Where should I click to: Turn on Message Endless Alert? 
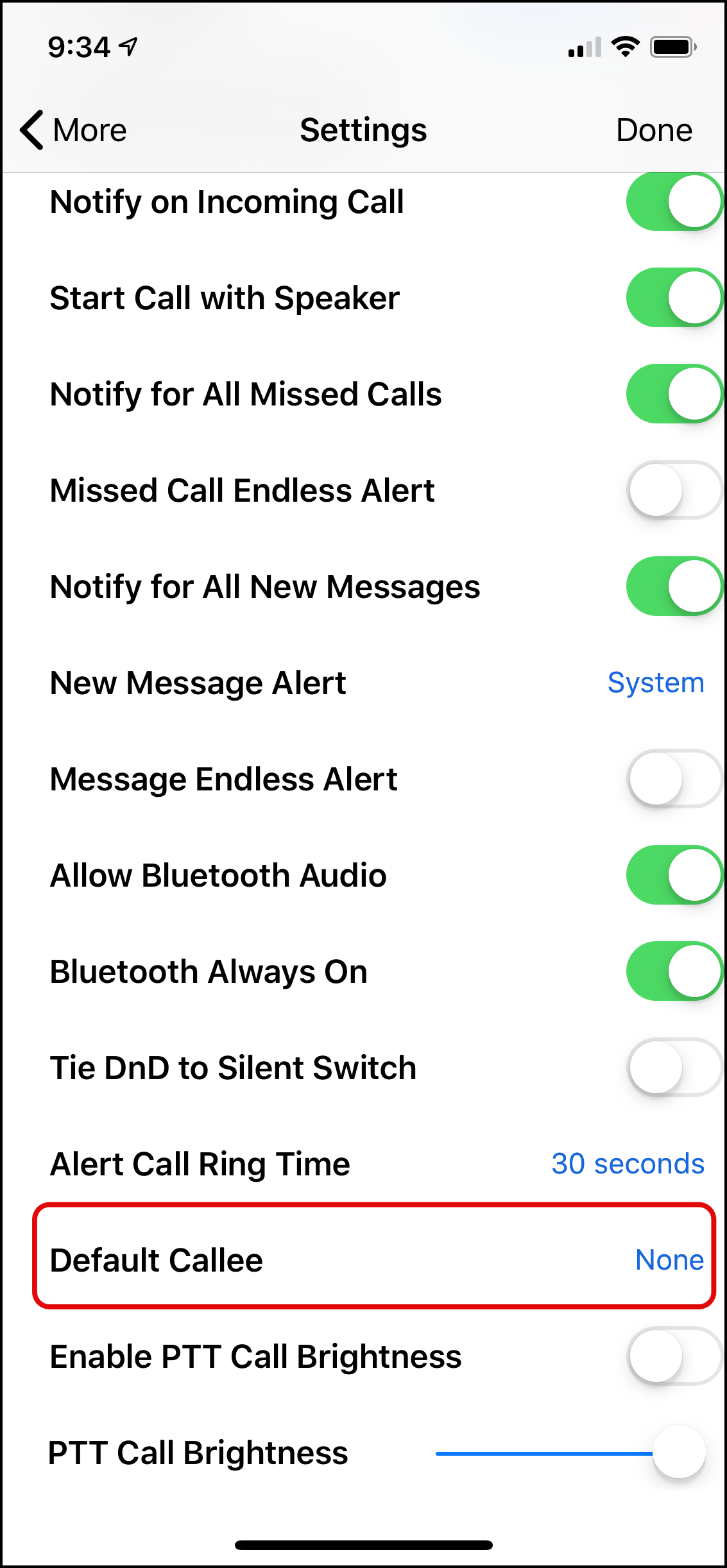tap(674, 779)
